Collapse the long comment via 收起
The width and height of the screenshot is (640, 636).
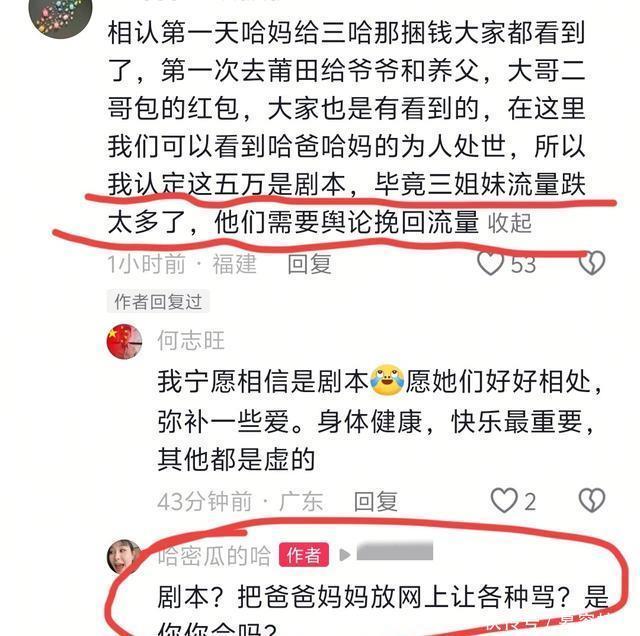pyautogui.click(x=510, y=224)
